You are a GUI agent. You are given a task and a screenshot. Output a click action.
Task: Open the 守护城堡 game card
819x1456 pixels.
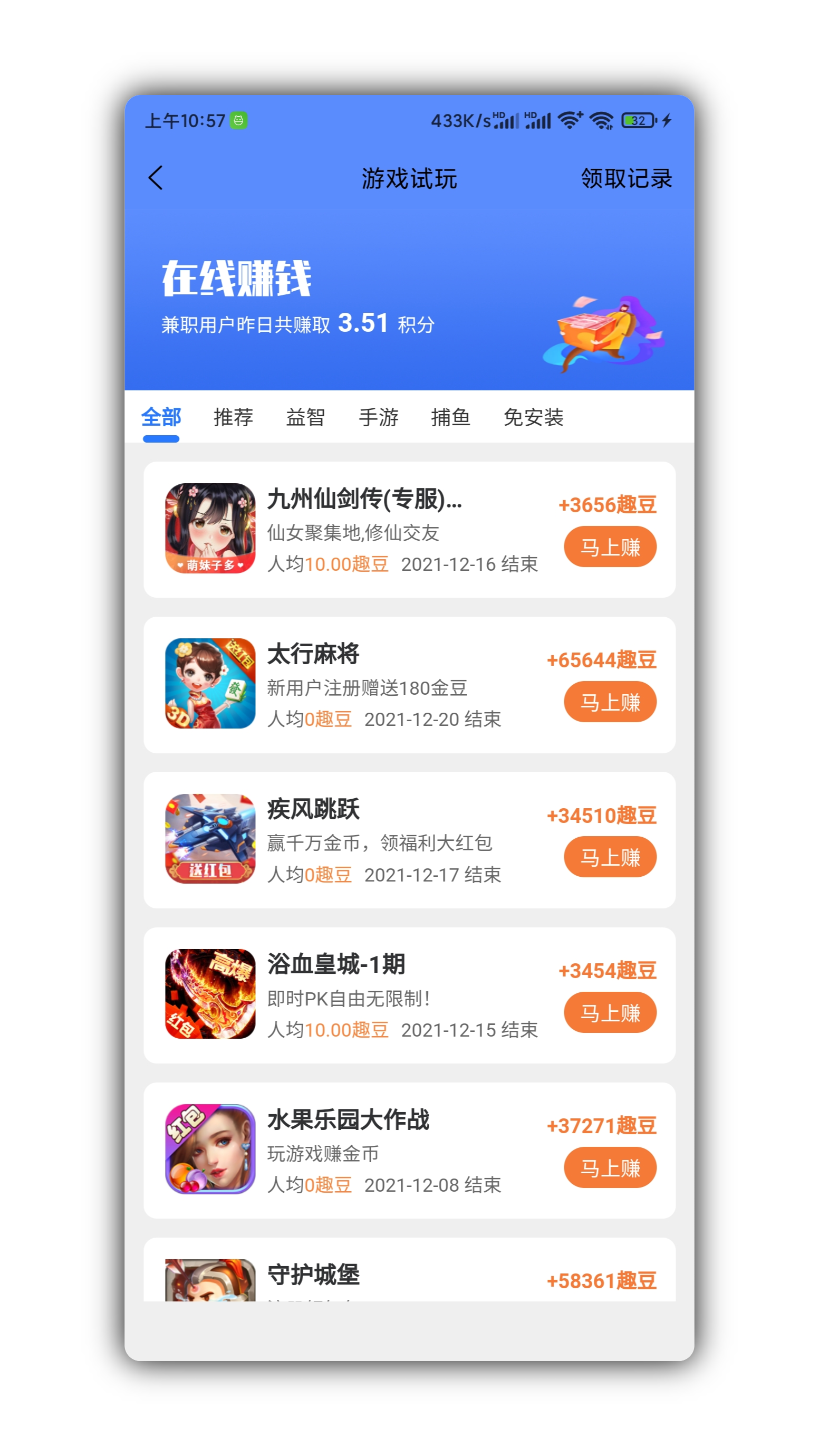(x=409, y=1270)
